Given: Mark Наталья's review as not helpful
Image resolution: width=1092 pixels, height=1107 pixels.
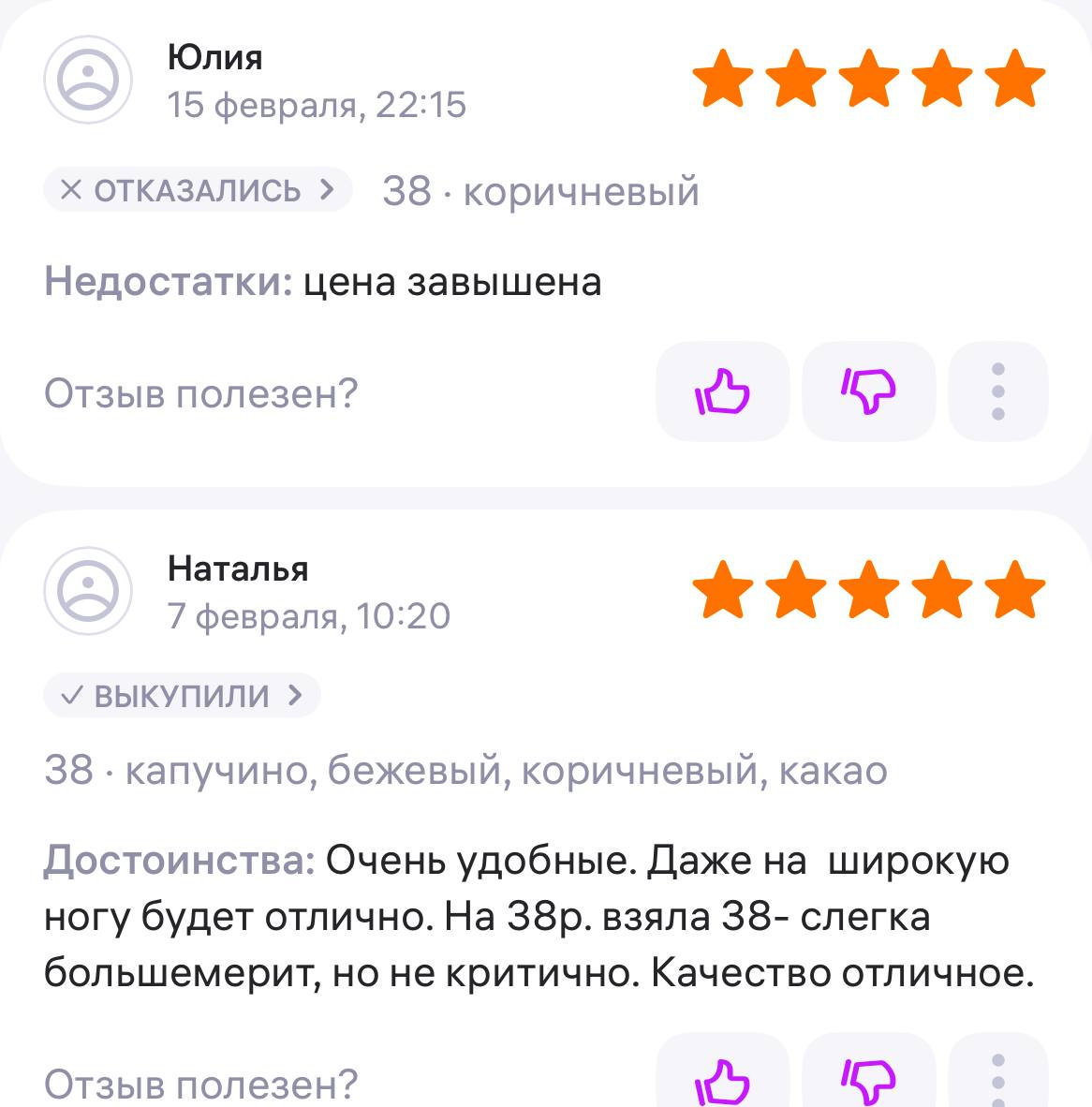Looking at the screenshot, I should [x=868, y=1079].
